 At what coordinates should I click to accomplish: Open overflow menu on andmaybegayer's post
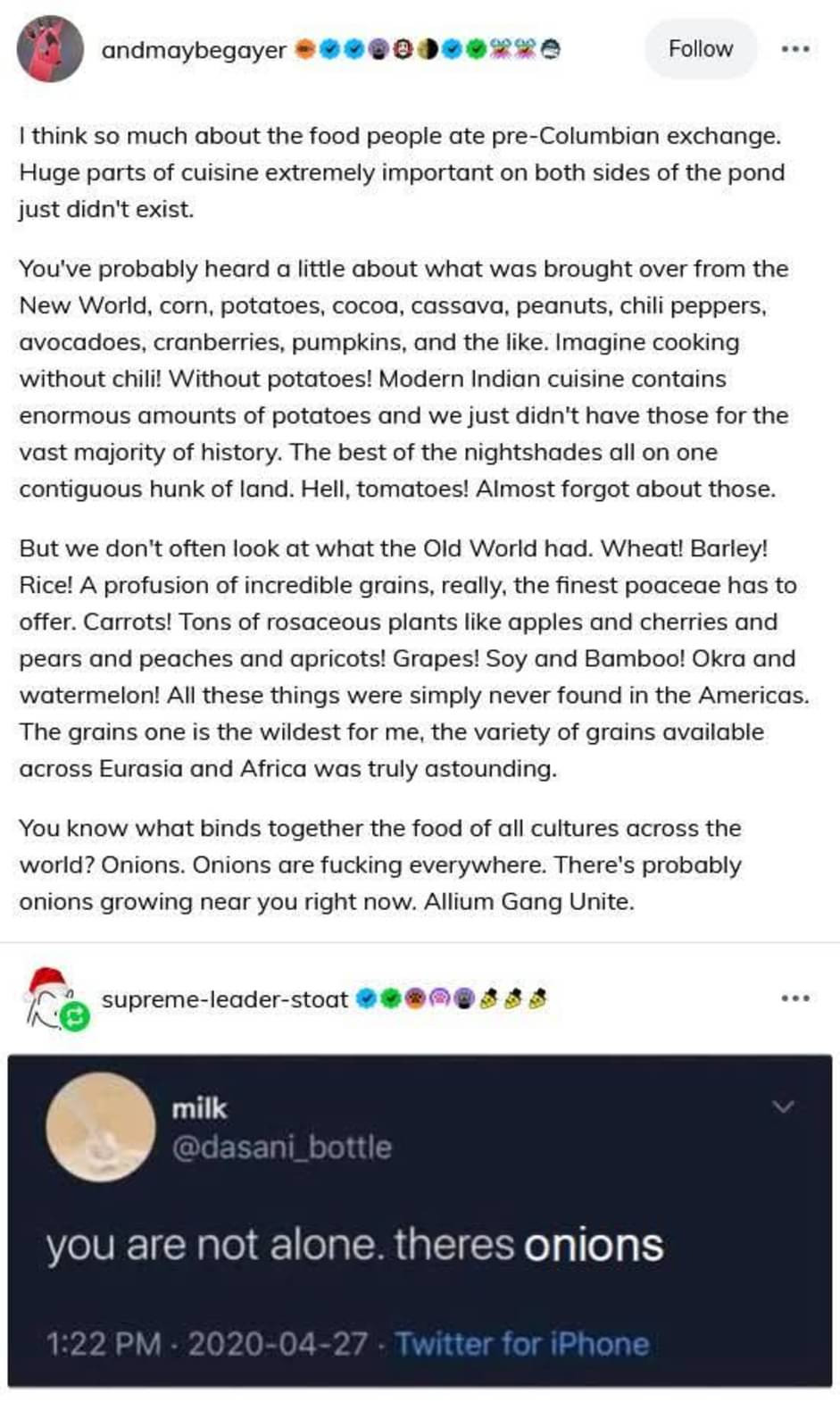[x=794, y=49]
